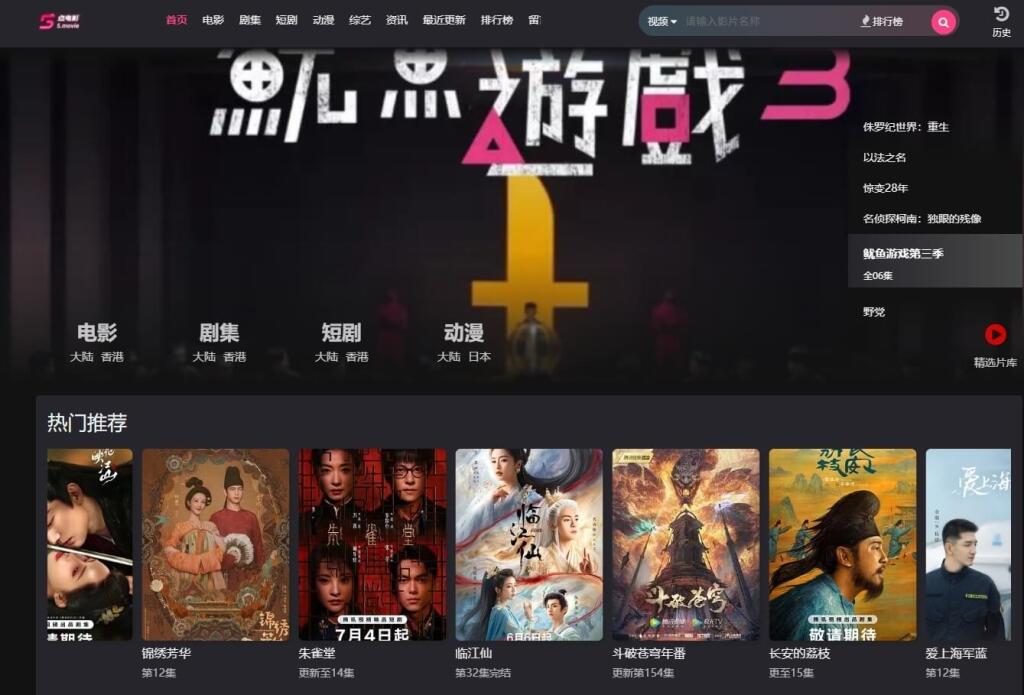Tap the movie name search field
The width and height of the screenshot is (1024, 695).
pyautogui.click(x=765, y=21)
